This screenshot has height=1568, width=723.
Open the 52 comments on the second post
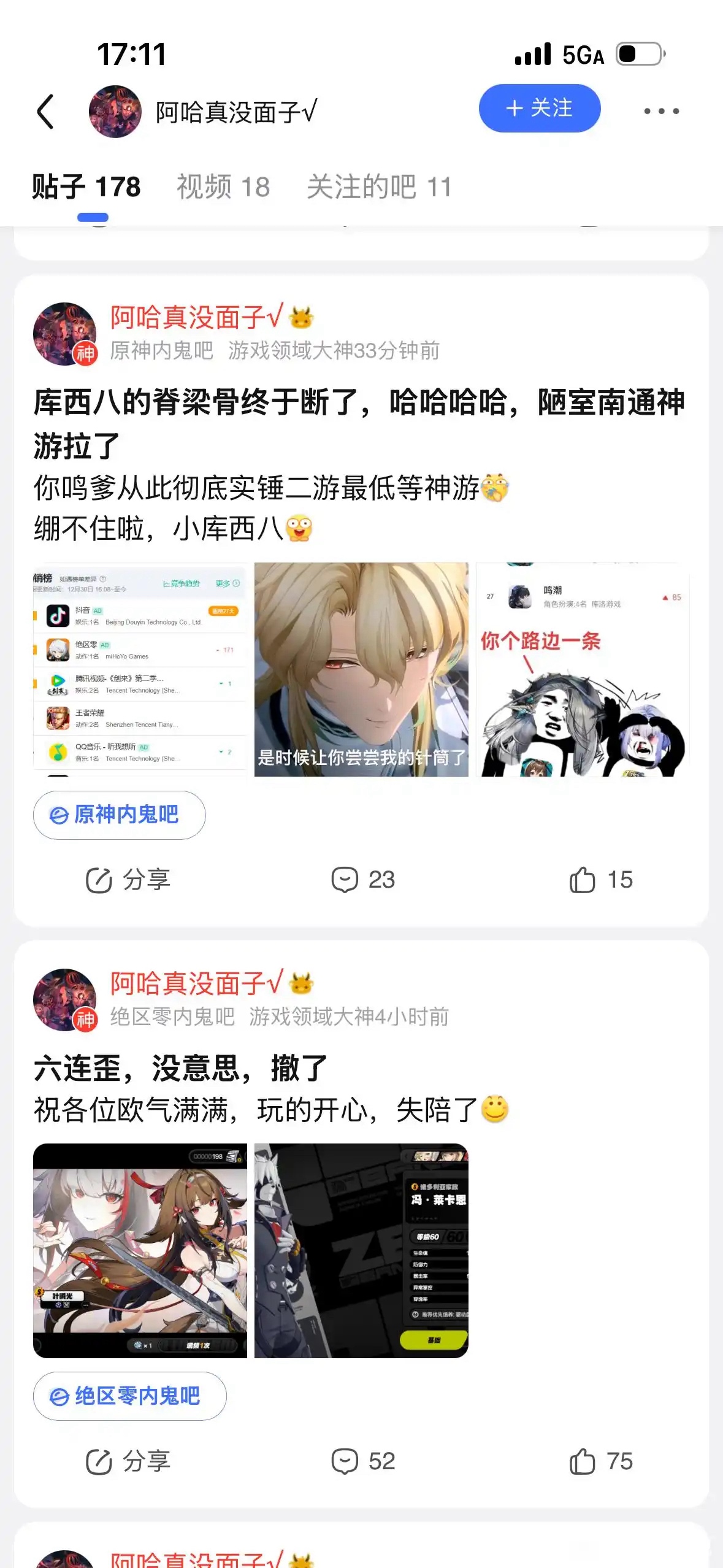(x=362, y=1461)
